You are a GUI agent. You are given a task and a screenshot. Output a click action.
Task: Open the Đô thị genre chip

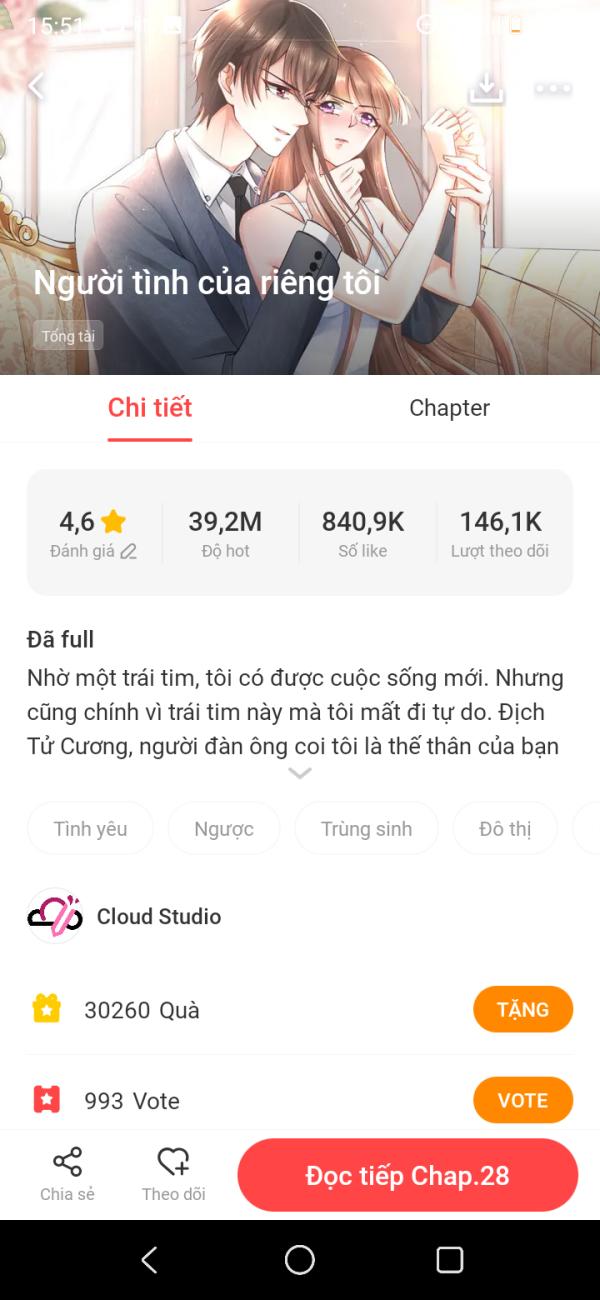click(504, 828)
